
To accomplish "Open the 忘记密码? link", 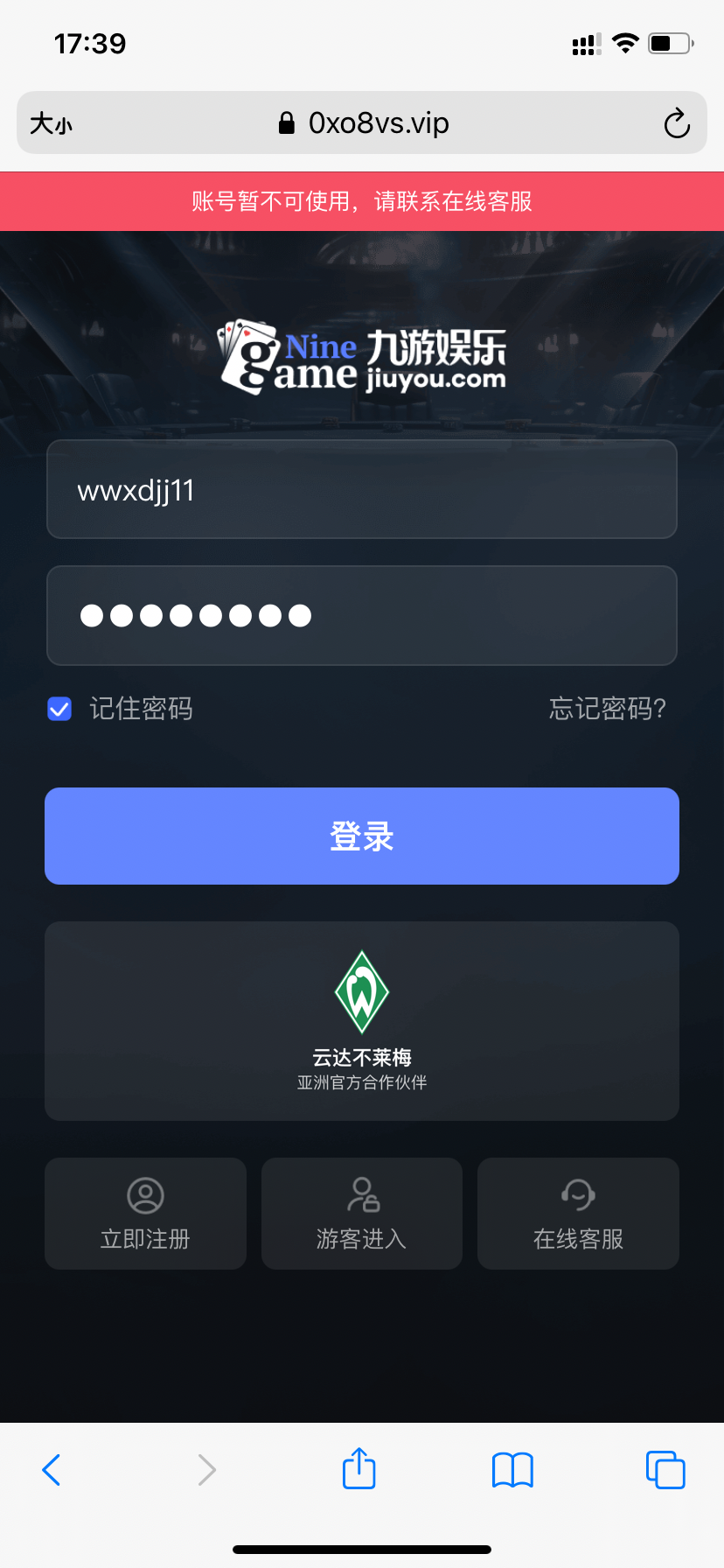I will [x=607, y=709].
